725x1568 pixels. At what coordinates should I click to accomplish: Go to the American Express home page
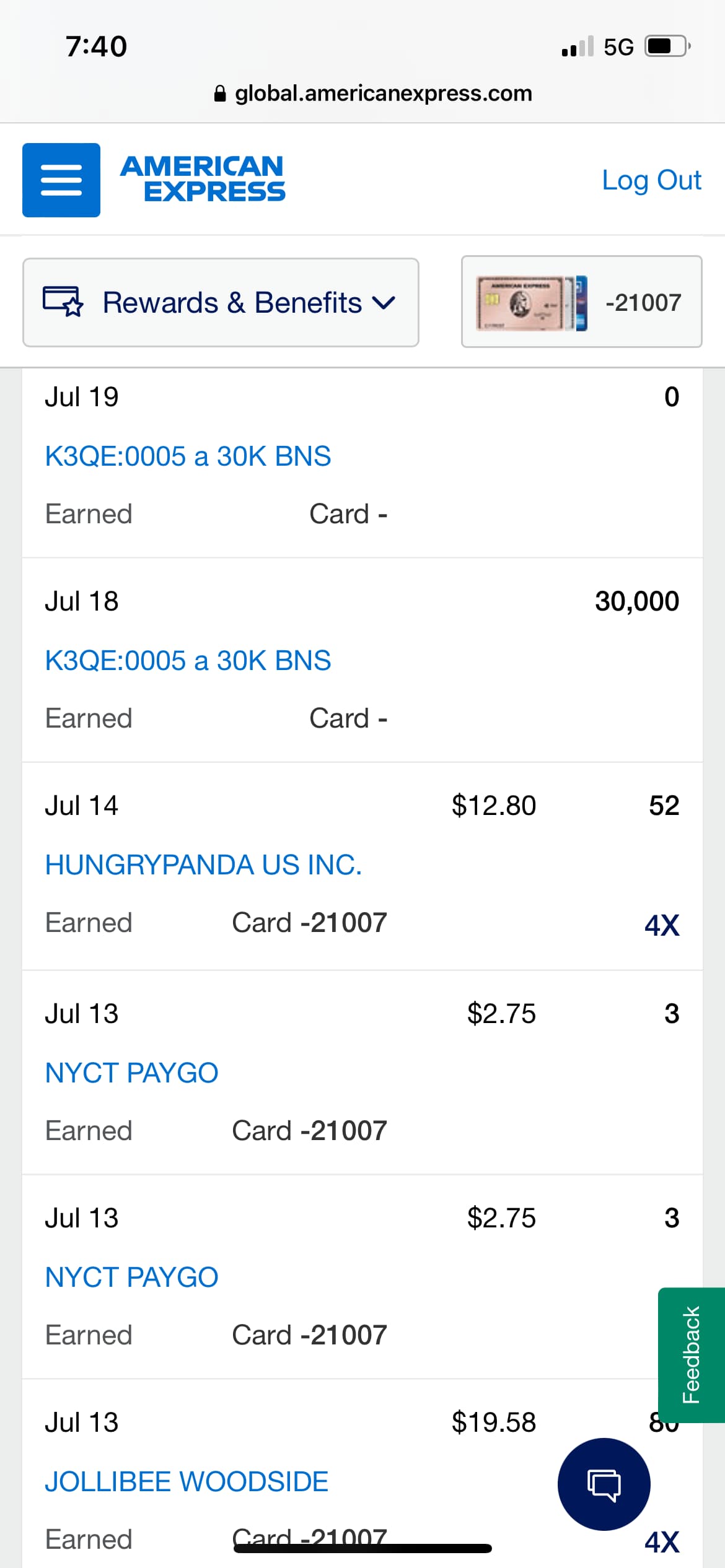[203, 180]
